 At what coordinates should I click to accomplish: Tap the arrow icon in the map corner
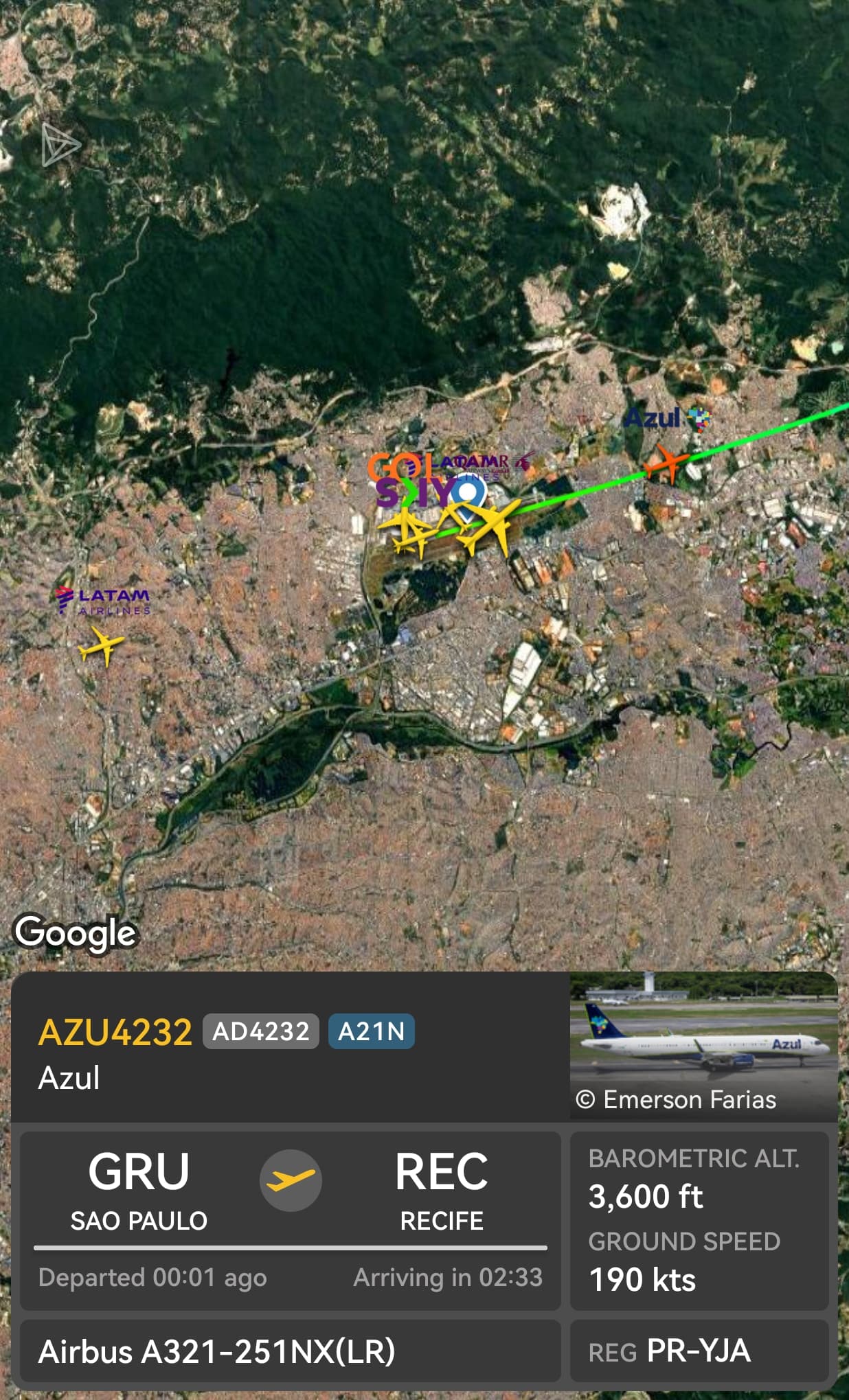[x=60, y=144]
